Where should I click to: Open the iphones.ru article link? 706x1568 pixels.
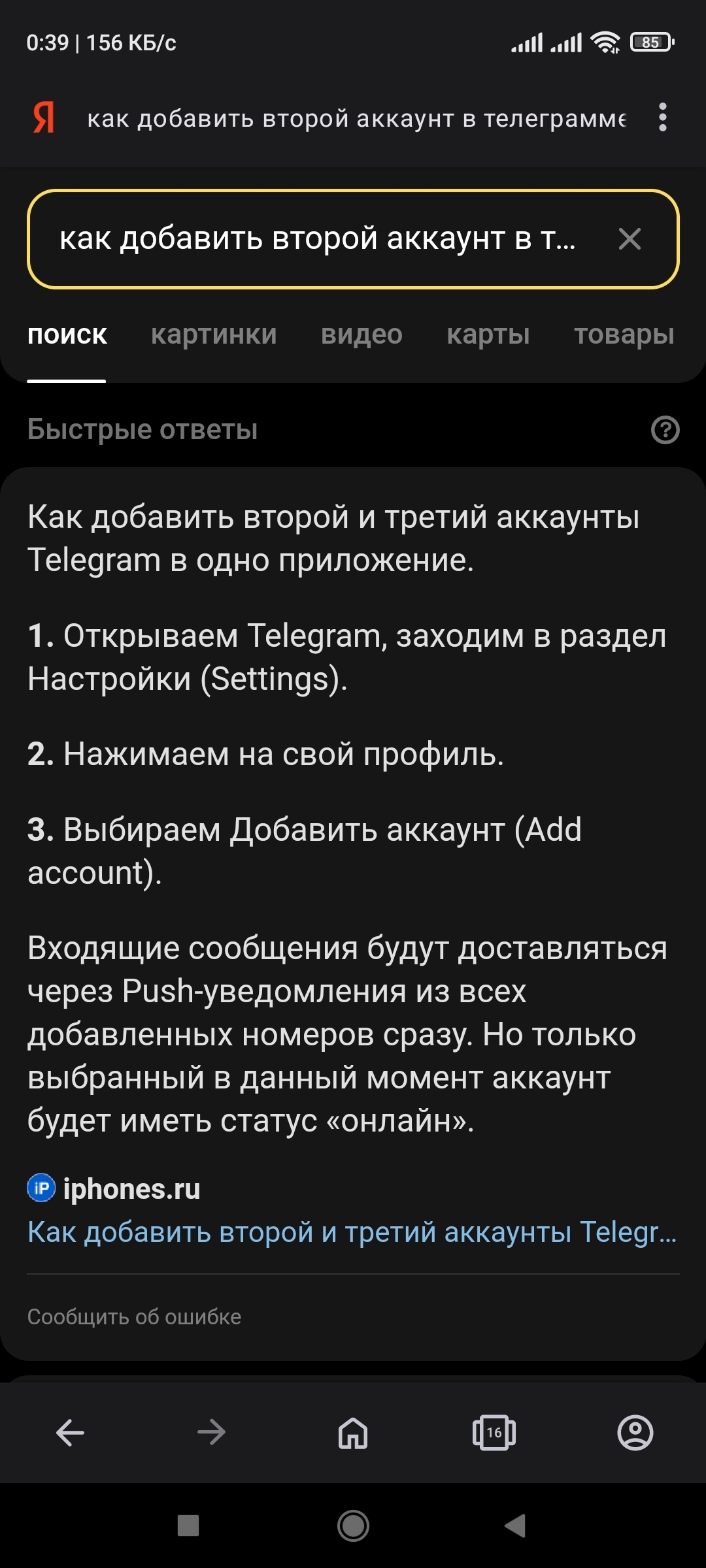pos(352,1232)
